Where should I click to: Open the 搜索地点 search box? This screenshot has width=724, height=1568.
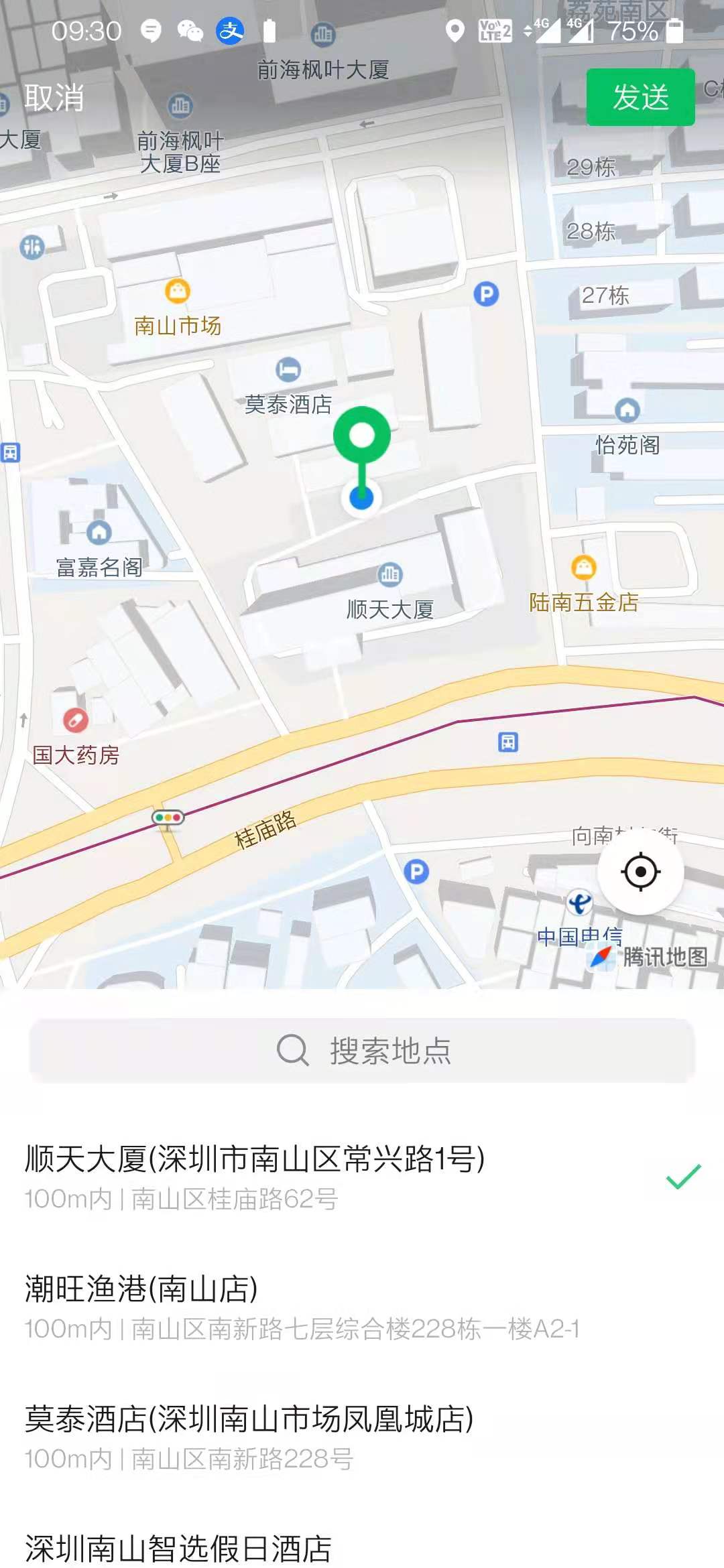tap(362, 1050)
